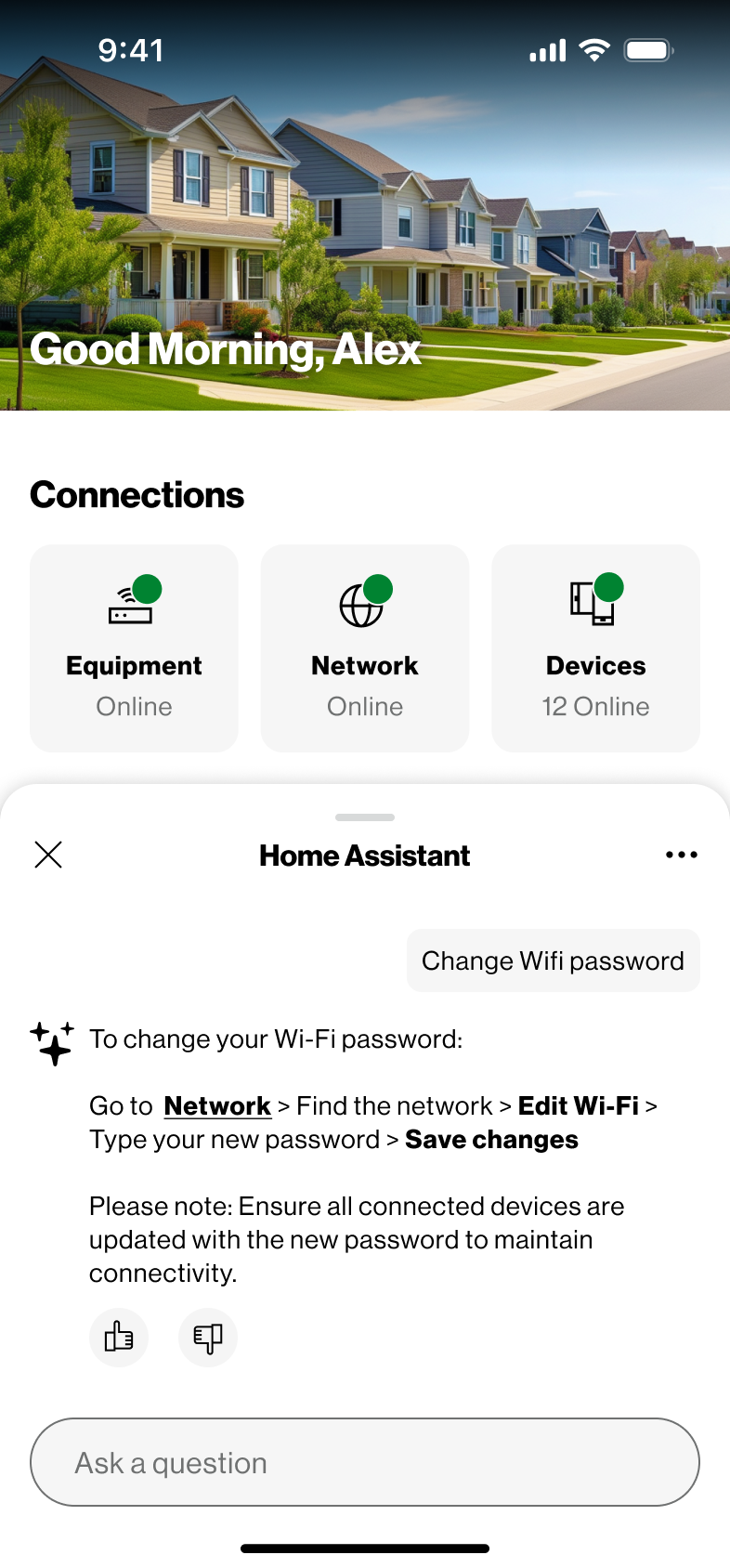This screenshot has height=1568, width=730.
Task: Follow the underlined Network link
Action: tap(217, 1106)
